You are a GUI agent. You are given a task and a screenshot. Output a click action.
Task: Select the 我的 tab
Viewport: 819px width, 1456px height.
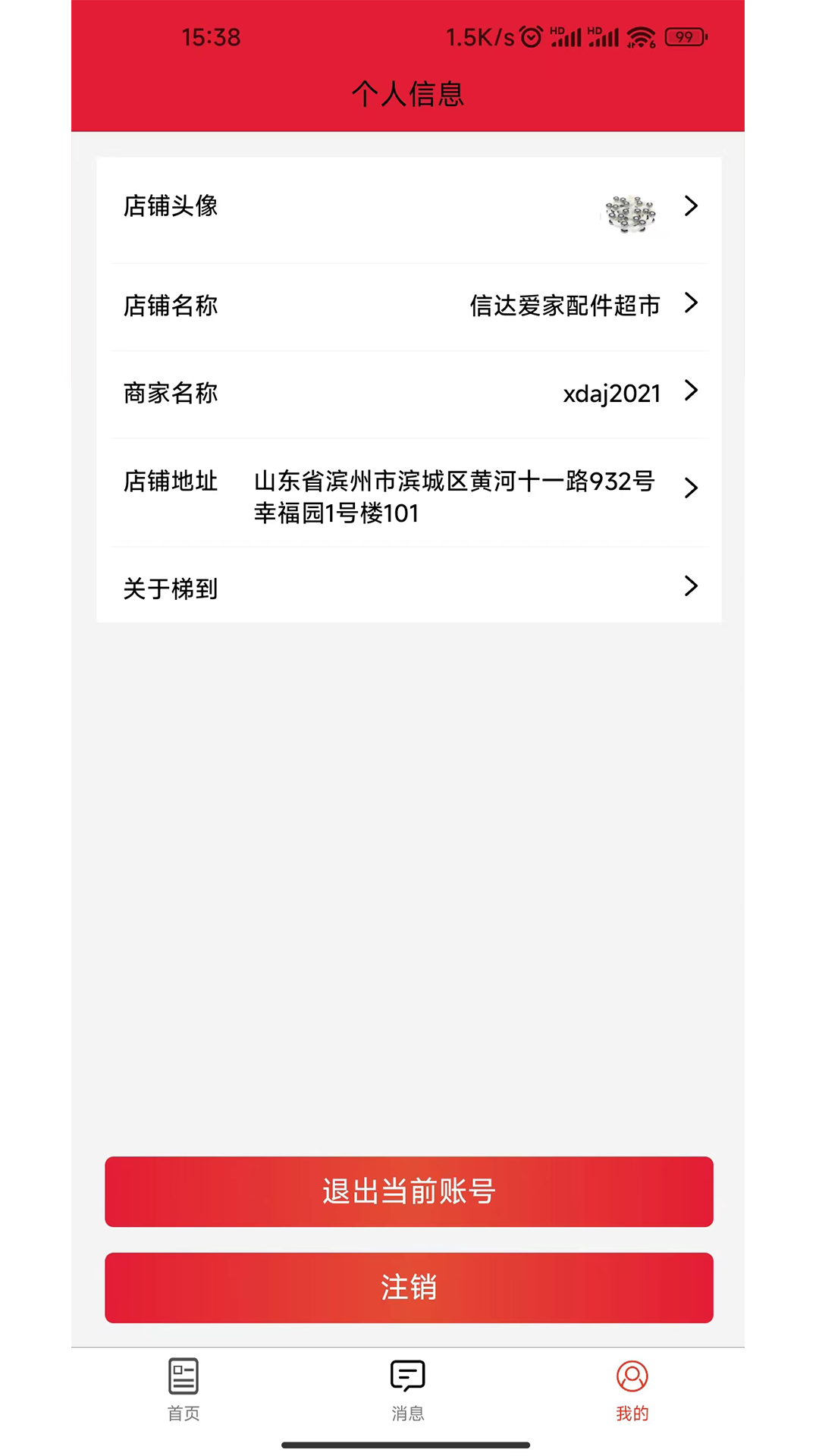click(x=632, y=1389)
